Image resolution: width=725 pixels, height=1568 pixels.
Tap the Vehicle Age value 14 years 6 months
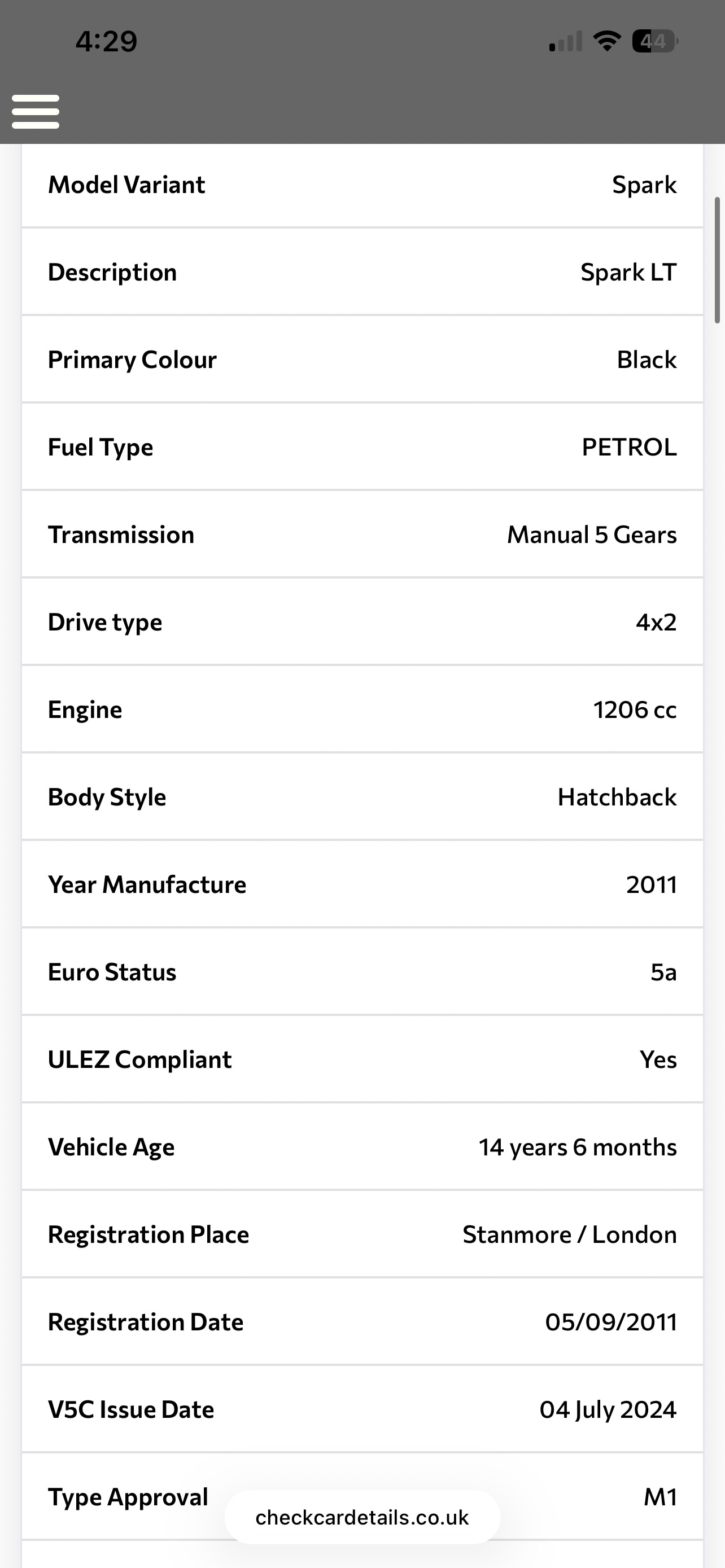(577, 1147)
